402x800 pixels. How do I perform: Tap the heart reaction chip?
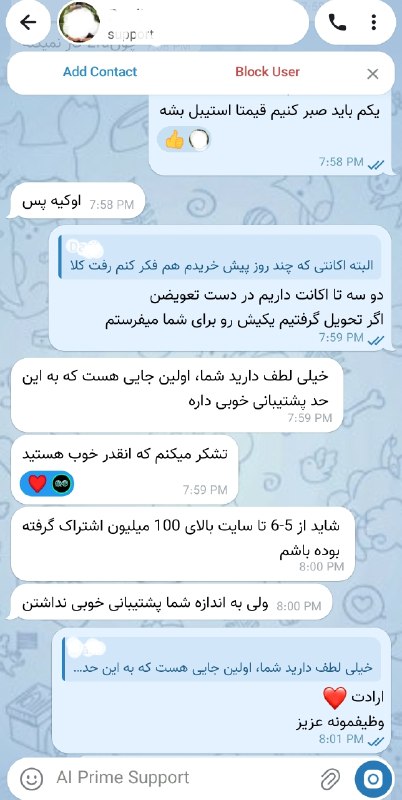[x=38, y=483]
